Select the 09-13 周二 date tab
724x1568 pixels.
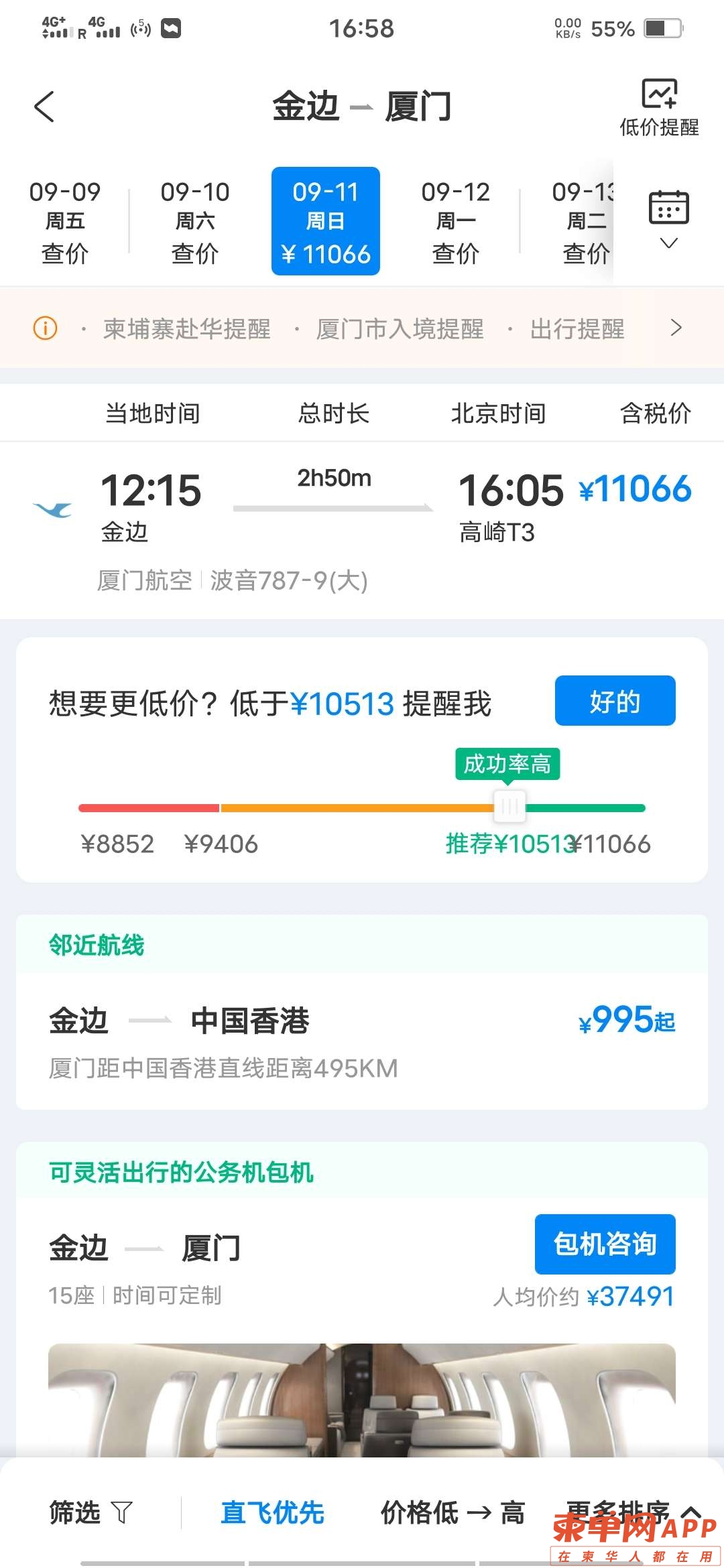(x=582, y=221)
